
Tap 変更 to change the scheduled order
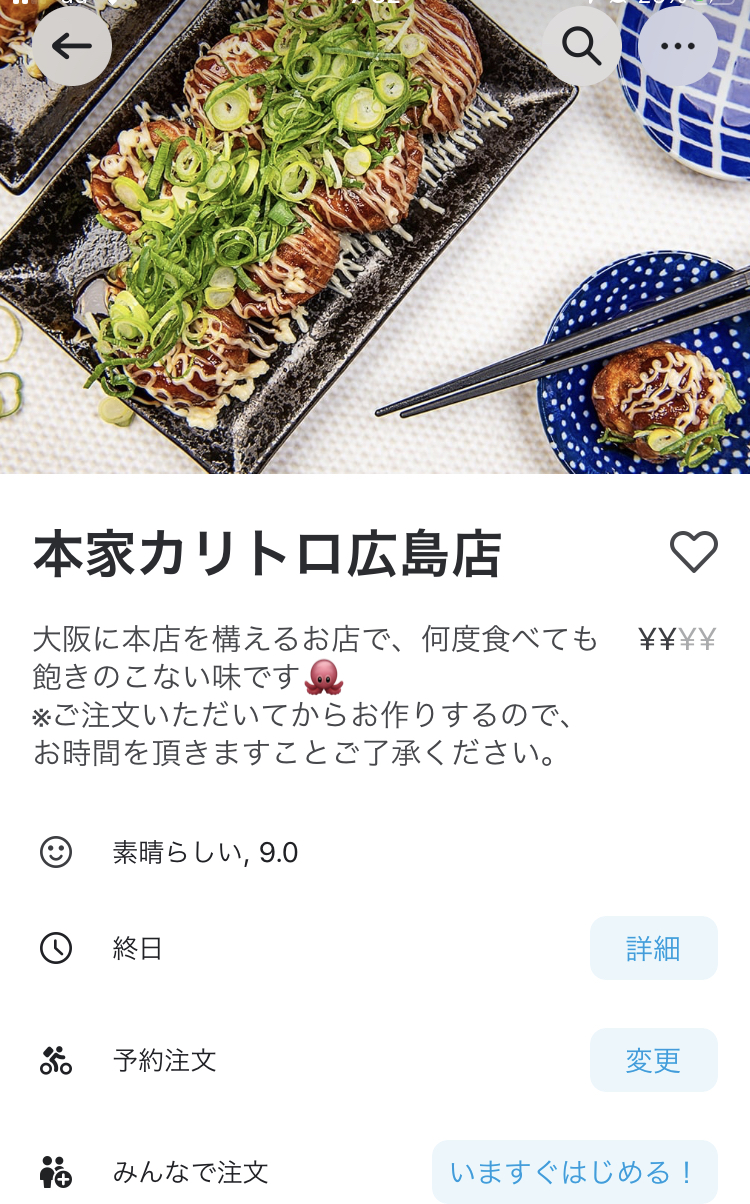[653, 1060]
